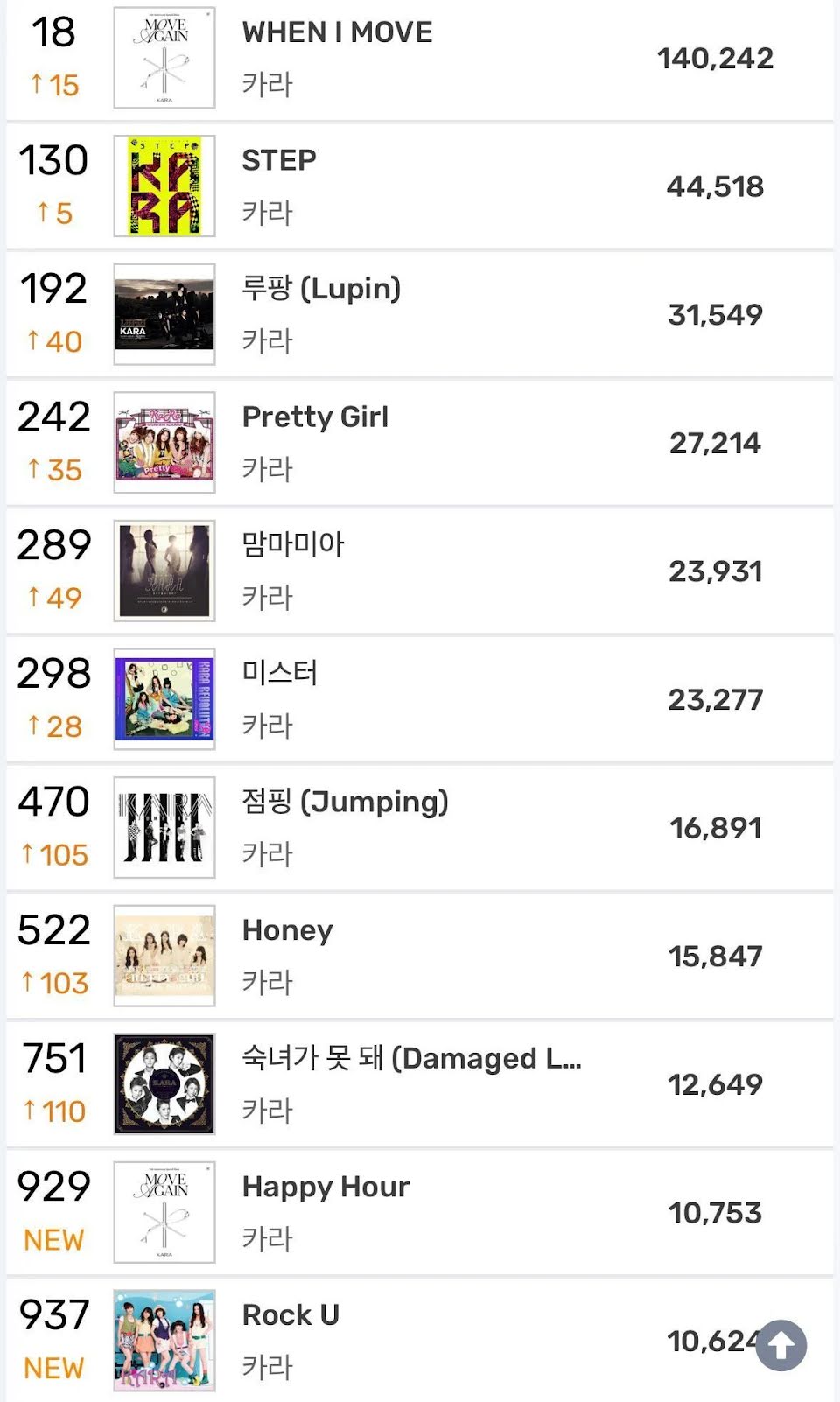
Task: Tap the scroll-to-top arrow button
Action: tap(781, 1345)
